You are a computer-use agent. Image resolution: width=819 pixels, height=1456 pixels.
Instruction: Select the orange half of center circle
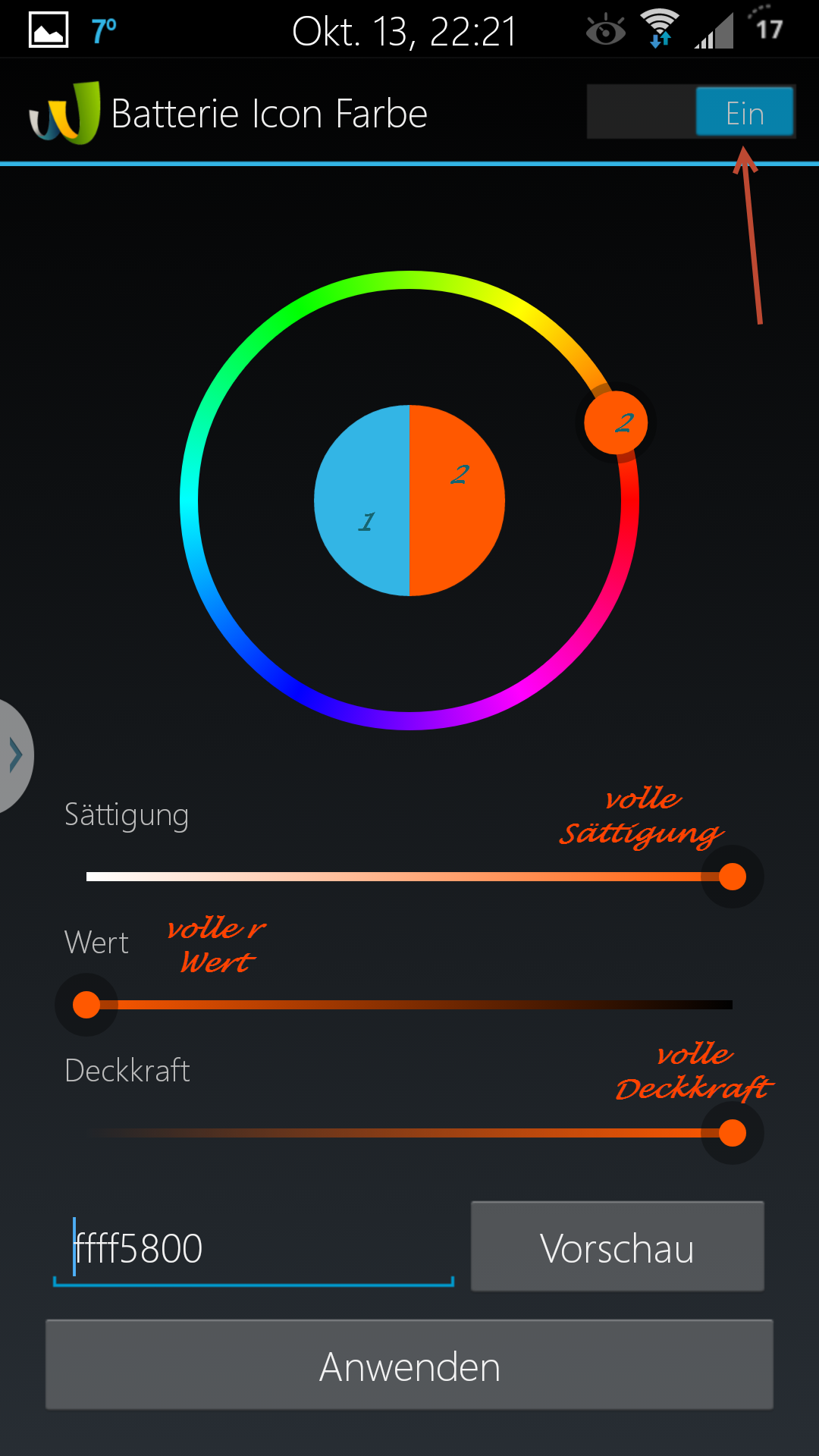[457, 500]
